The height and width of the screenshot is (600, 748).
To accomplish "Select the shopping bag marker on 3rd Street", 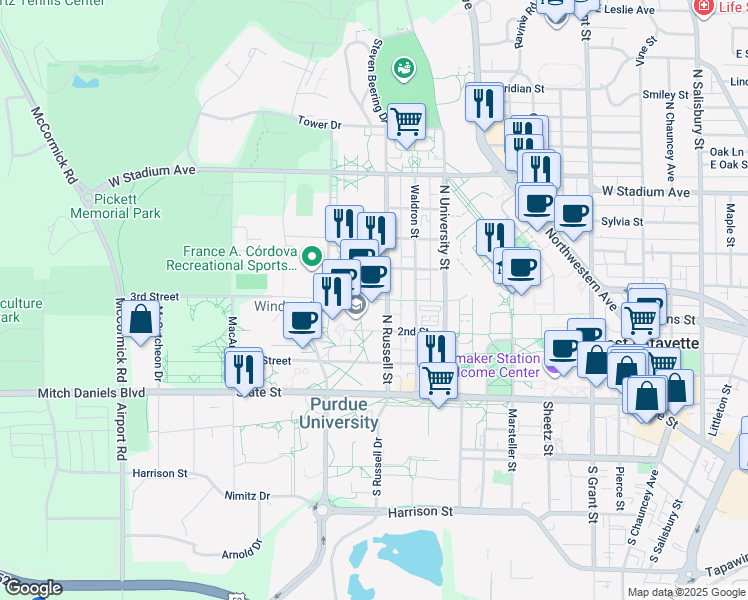I will [x=142, y=321].
